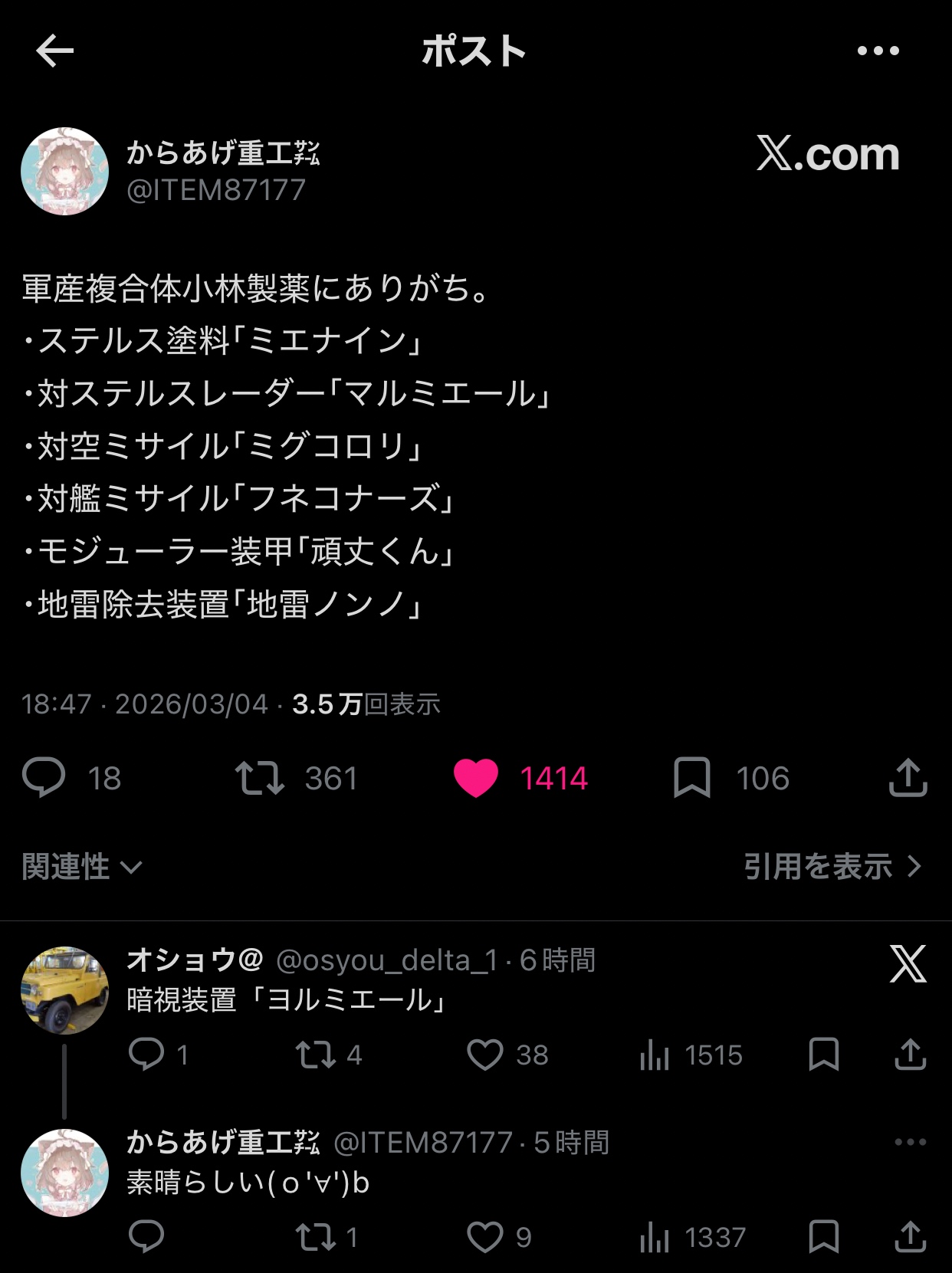Like オショウ@'s ヨルミエール comment
Image resolution: width=952 pixels, height=1273 pixels.
pyautogui.click(x=485, y=1055)
